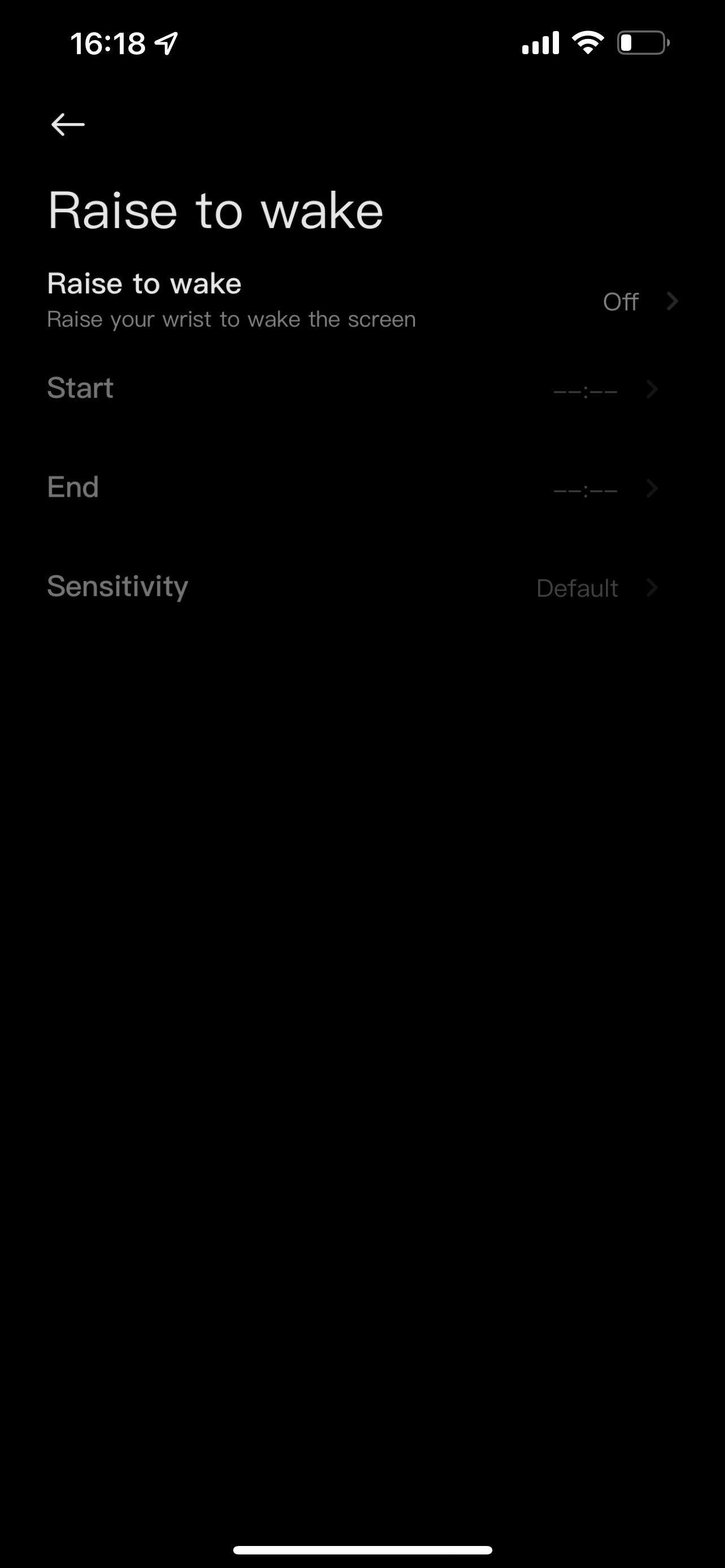Go back using the arrow icon
Image resolution: width=725 pixels, height=1568 pixels.
click(68, 125)
